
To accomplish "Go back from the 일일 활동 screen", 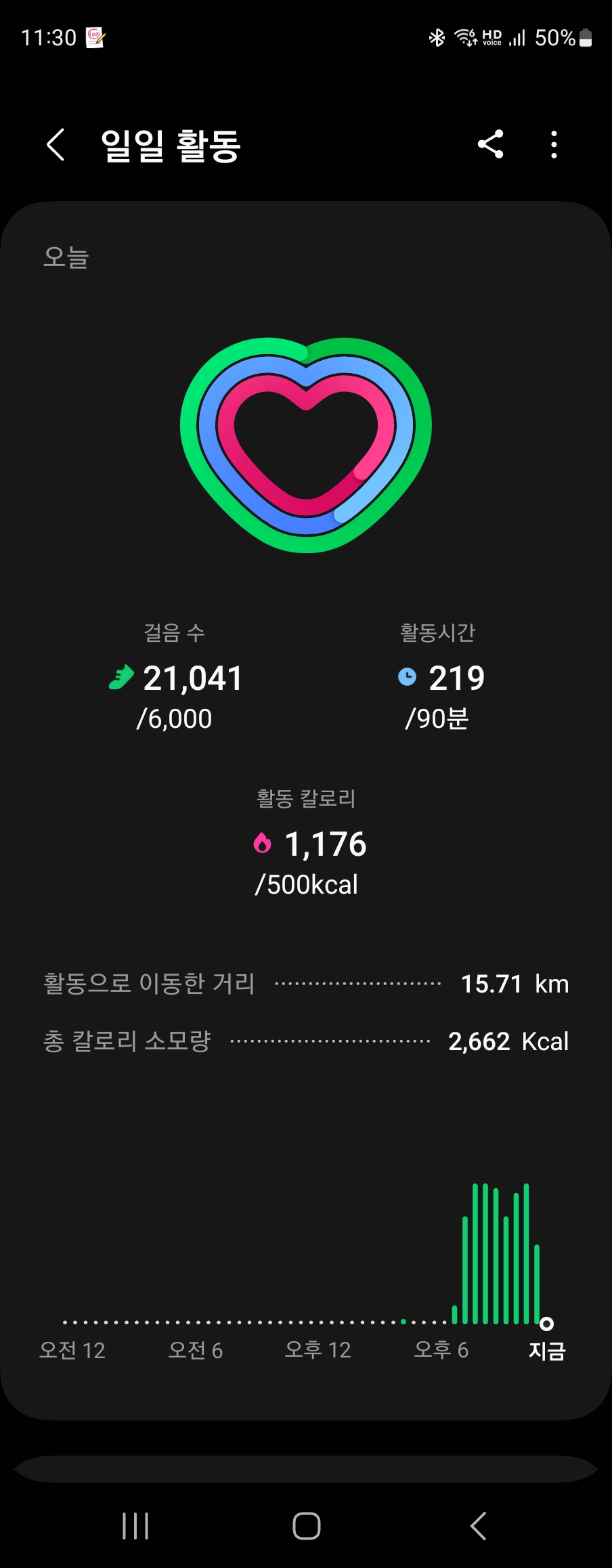I will coord(56,145).
